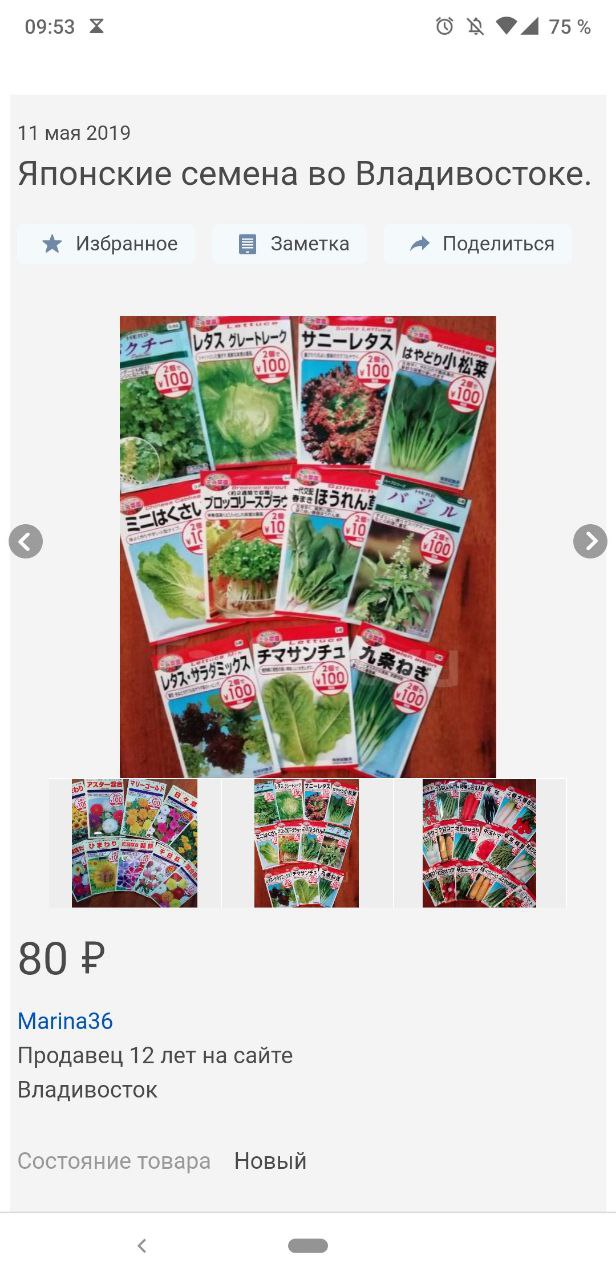Viewport: 616px width, 1280px height.
Task: Go back using system navigation arrow
Action: click(142, 1245)
